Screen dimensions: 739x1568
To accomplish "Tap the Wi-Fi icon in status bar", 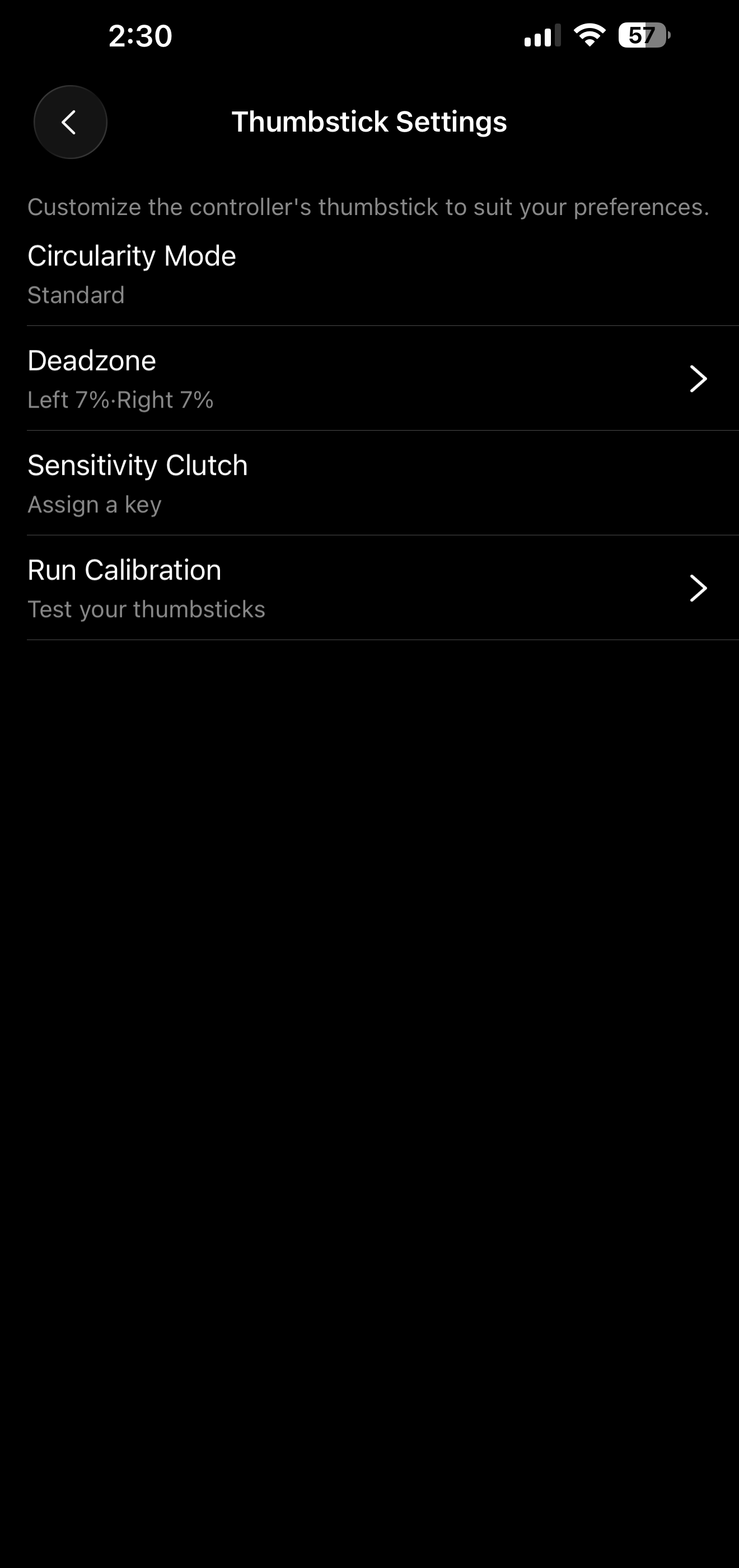I will [588, 36].
